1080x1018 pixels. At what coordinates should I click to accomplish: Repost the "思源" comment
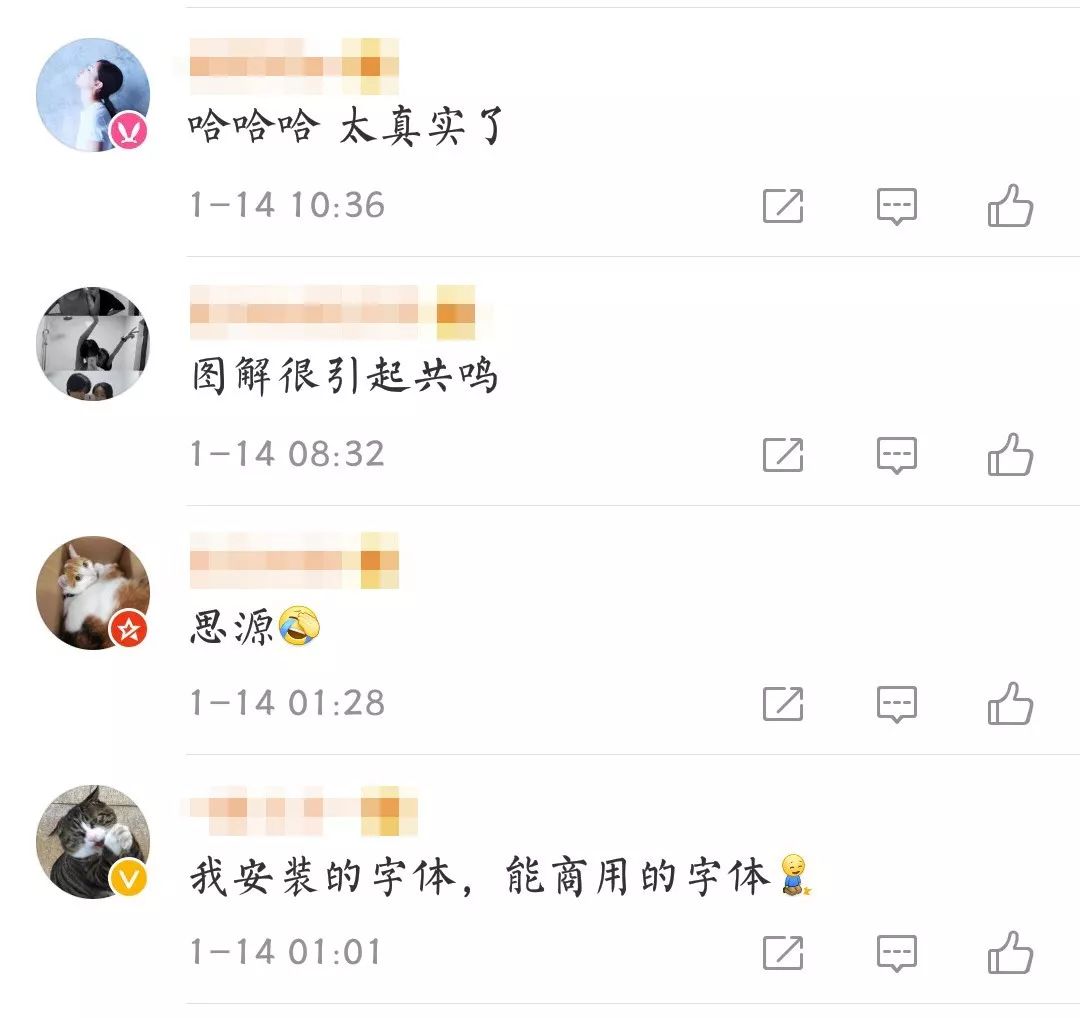coord(783,704)
